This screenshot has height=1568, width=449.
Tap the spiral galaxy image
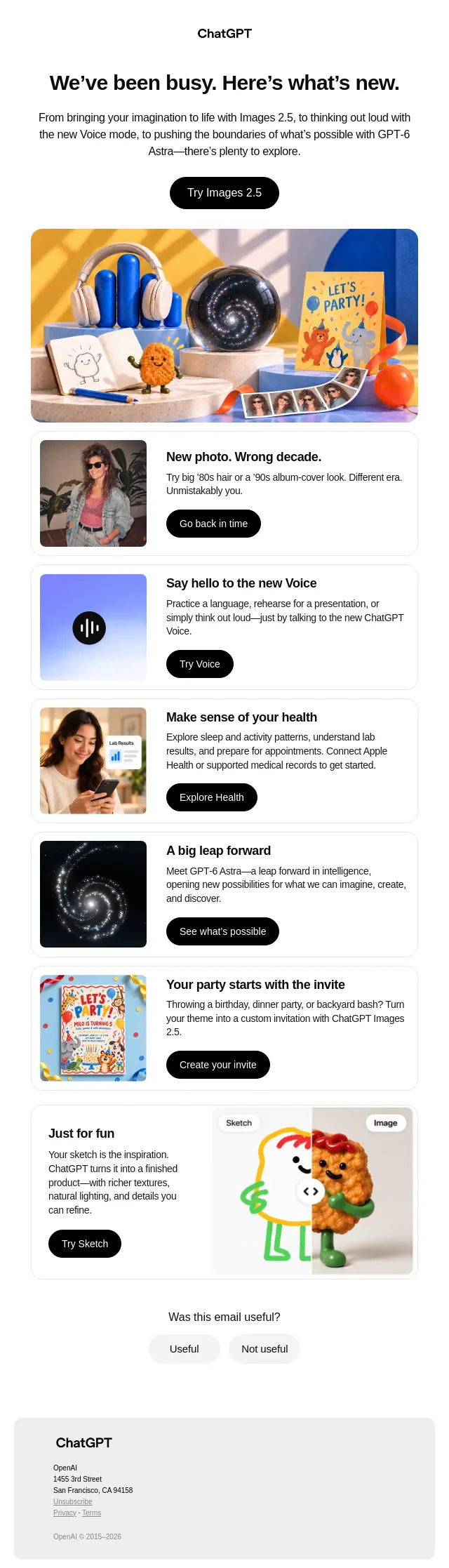click(x=93, y=894)
